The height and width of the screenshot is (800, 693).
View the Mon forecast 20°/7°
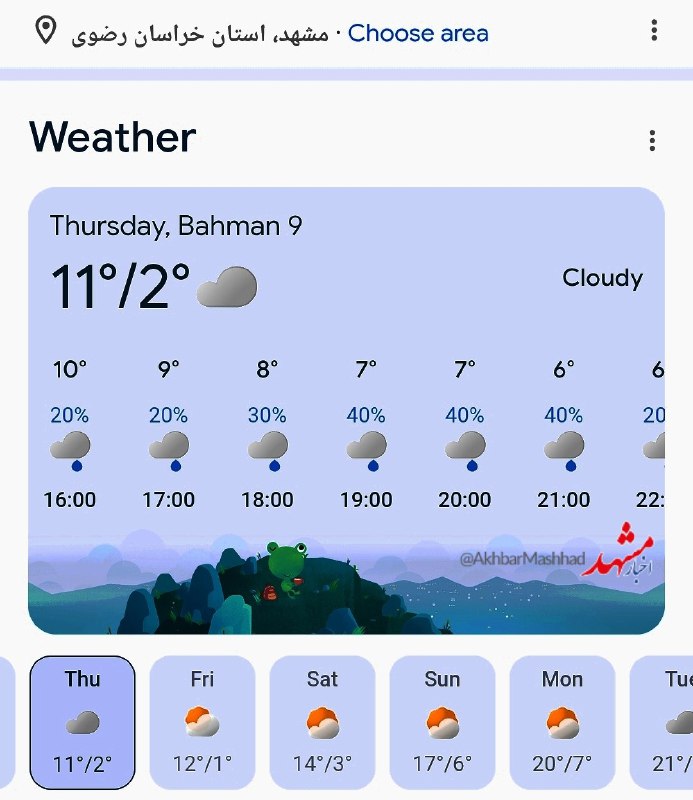point(562,722)
